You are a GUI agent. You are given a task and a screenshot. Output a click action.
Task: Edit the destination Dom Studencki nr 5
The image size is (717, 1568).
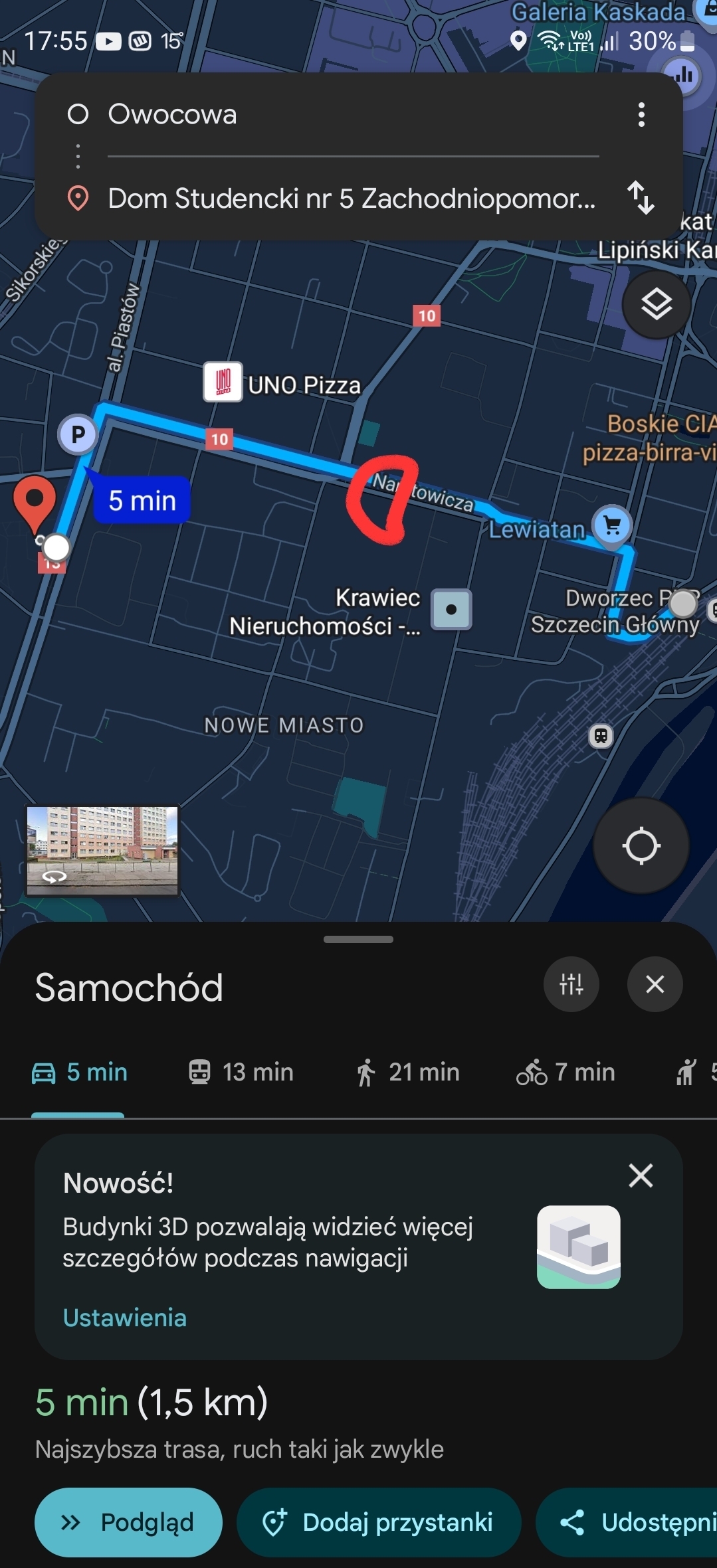tap(352, 198)
